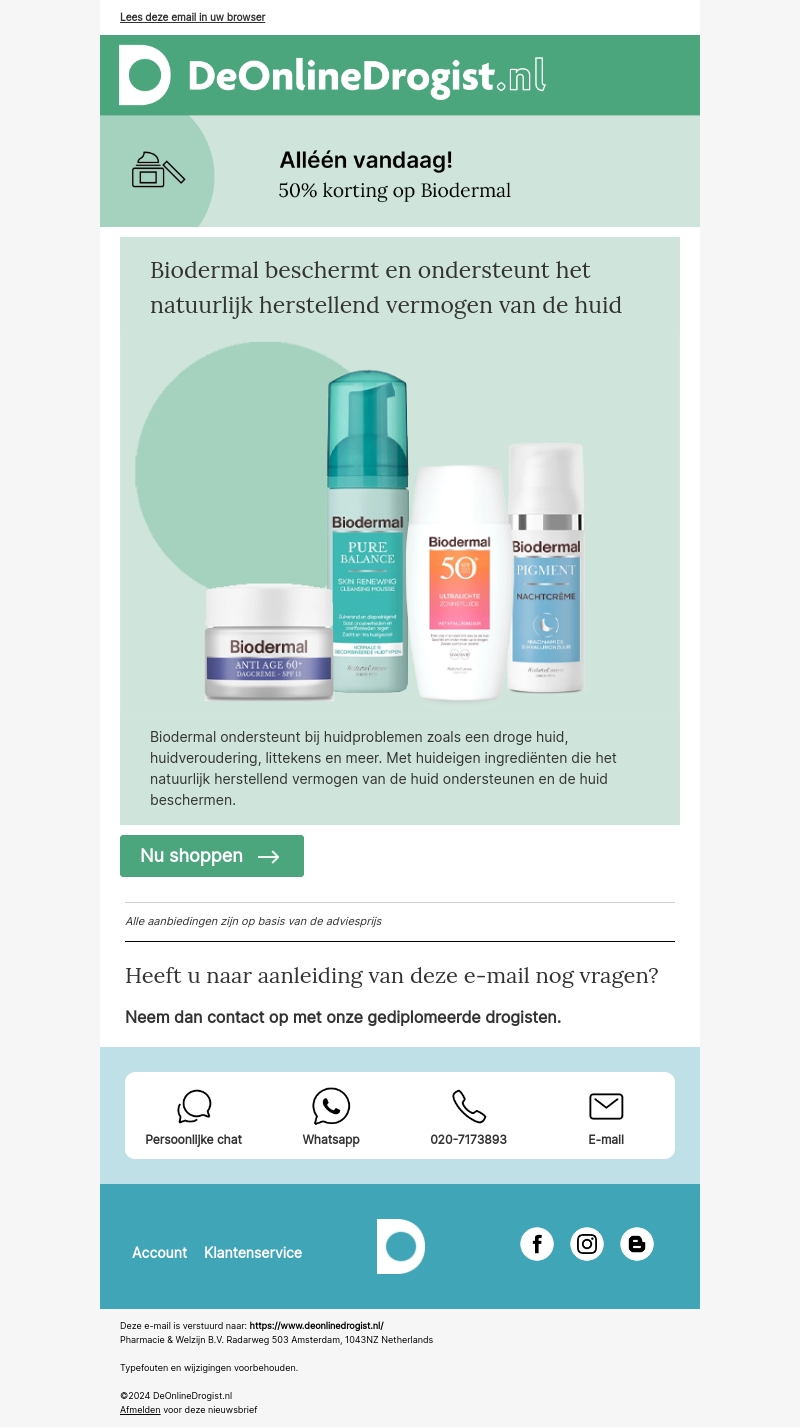Tap the Nu shoppen button
Image resolution: width=800 pixels, height=1428 pixels.
pos(211,856)
